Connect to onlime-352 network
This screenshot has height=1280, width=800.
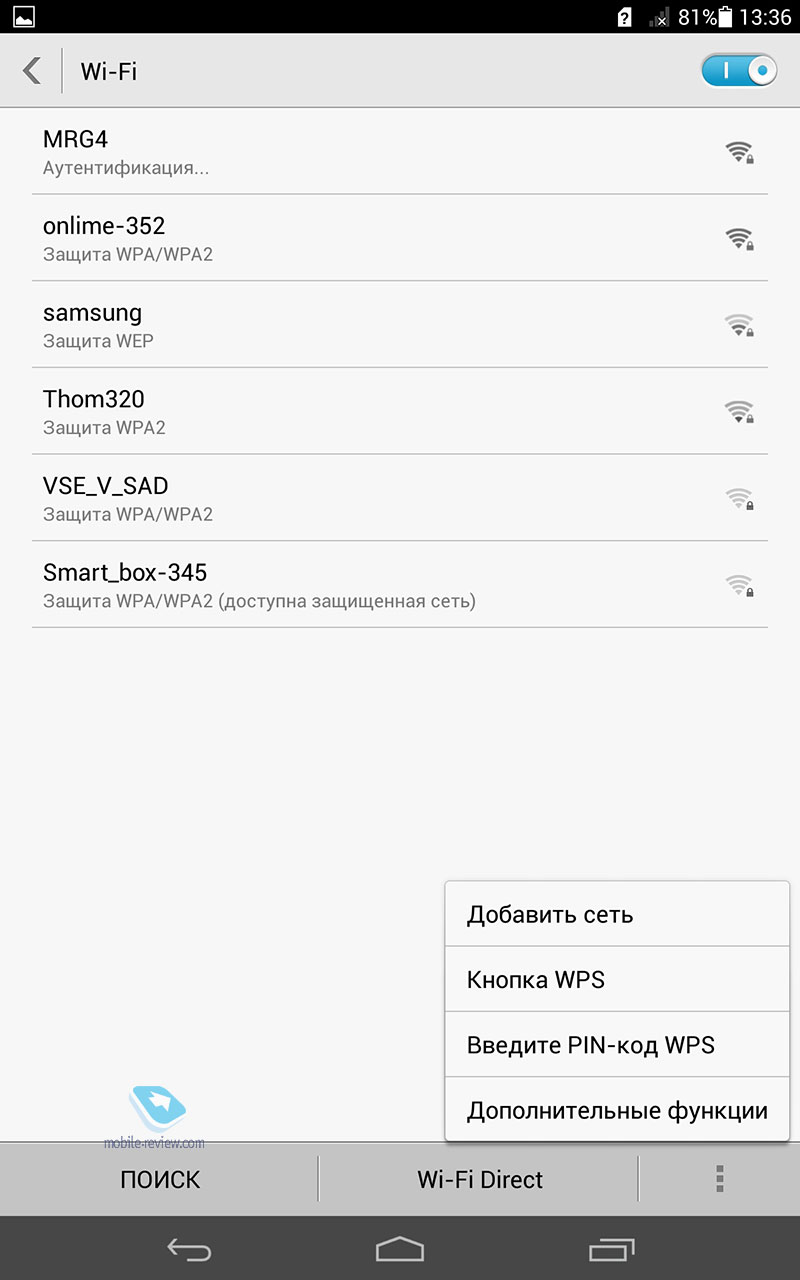tap(400, 238)
